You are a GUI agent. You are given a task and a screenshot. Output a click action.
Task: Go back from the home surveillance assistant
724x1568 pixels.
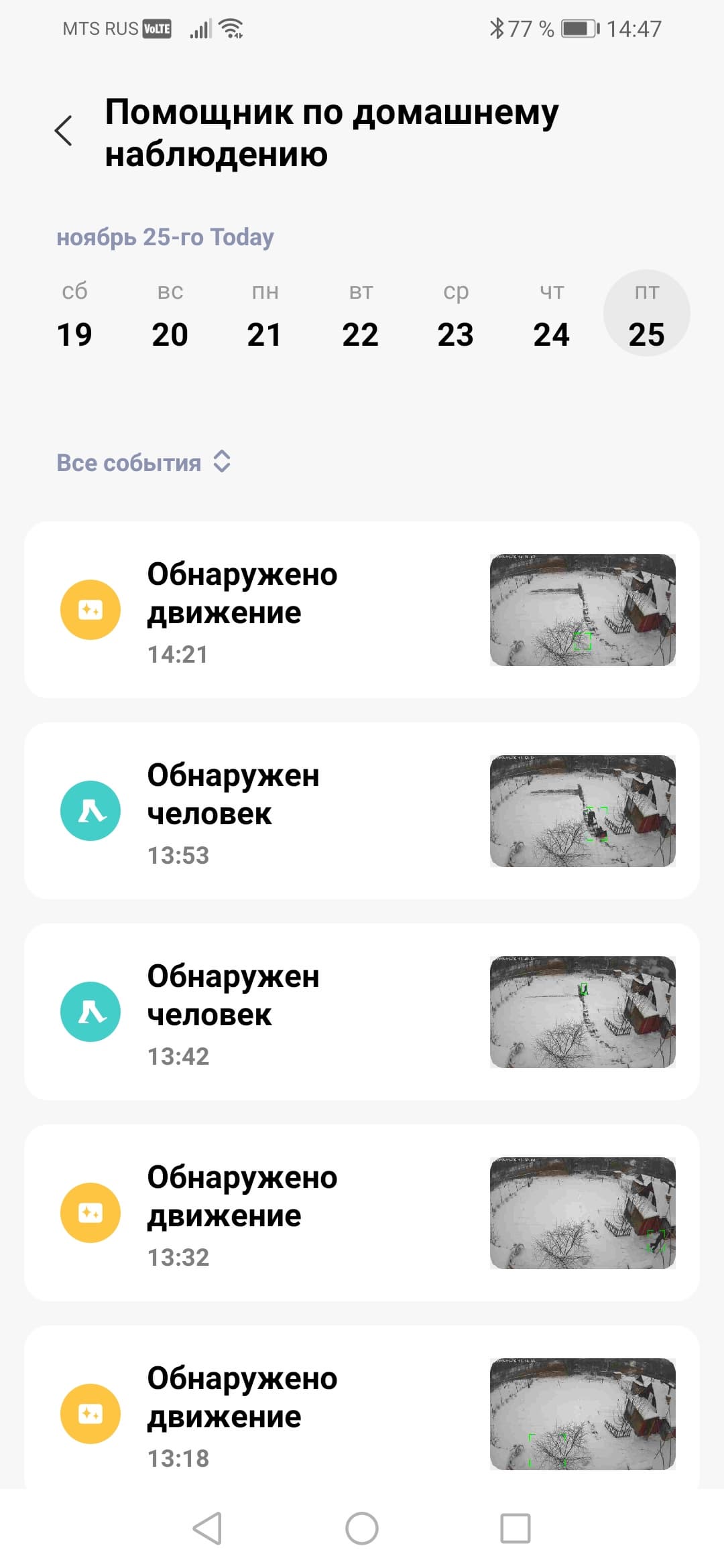tap(64, 131)
